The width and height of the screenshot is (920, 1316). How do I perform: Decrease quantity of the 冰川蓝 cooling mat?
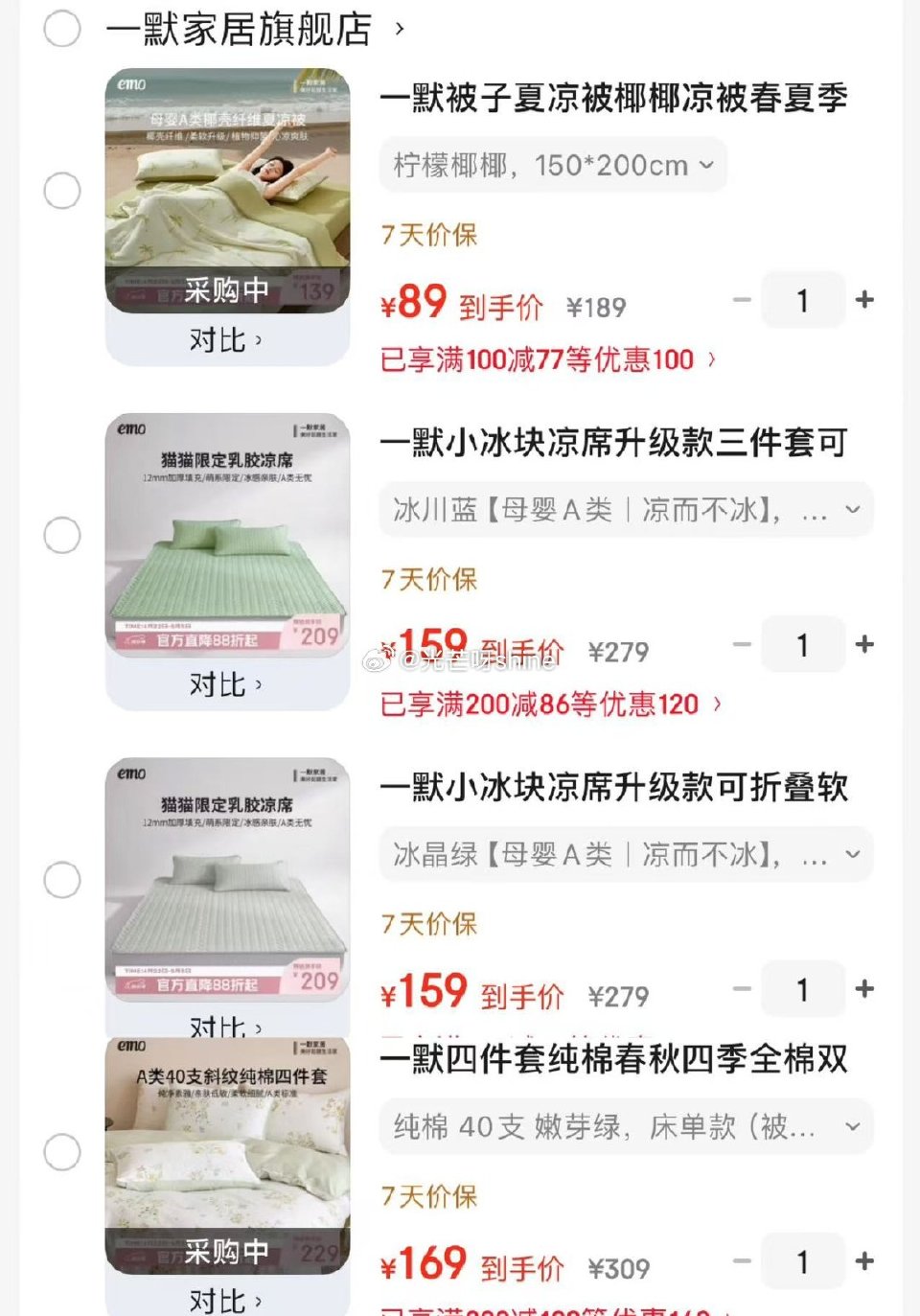pos(740,644)
